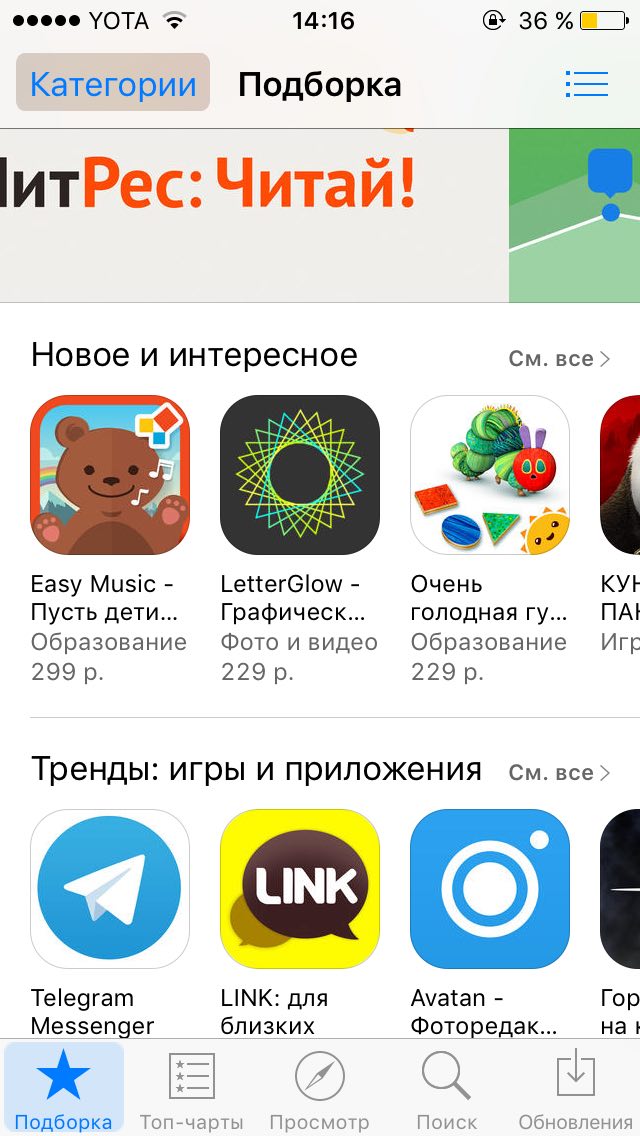Open the wish list icon

coord(586,84)
